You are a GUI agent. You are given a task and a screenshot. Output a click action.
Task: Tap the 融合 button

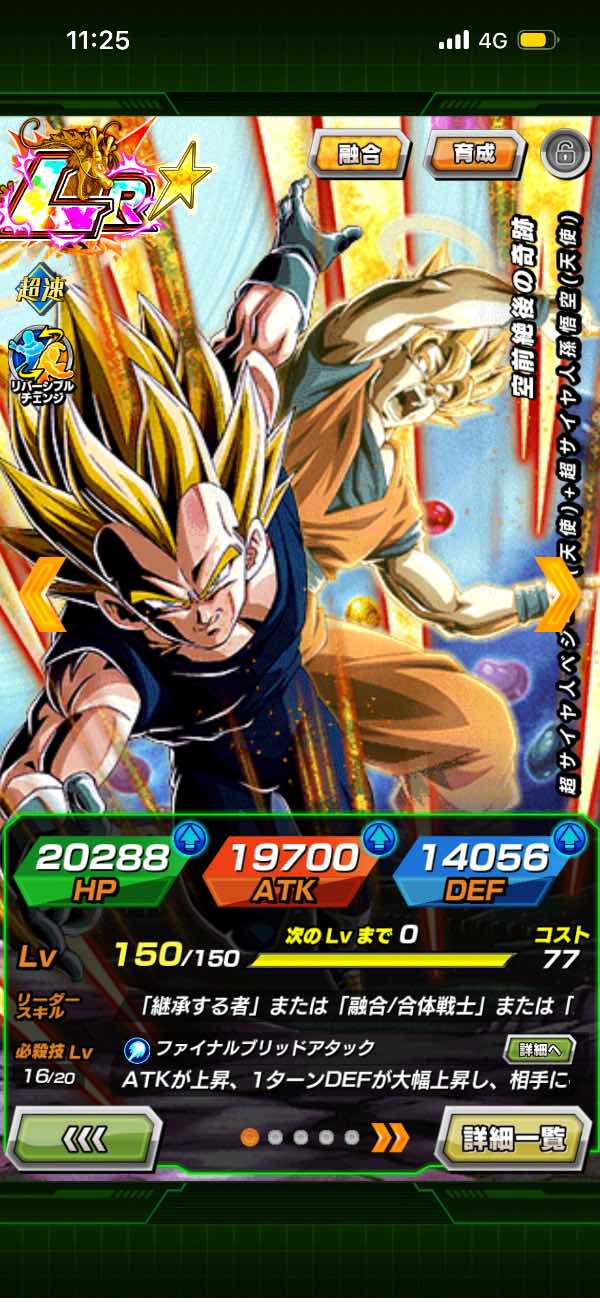coord(358,154)
